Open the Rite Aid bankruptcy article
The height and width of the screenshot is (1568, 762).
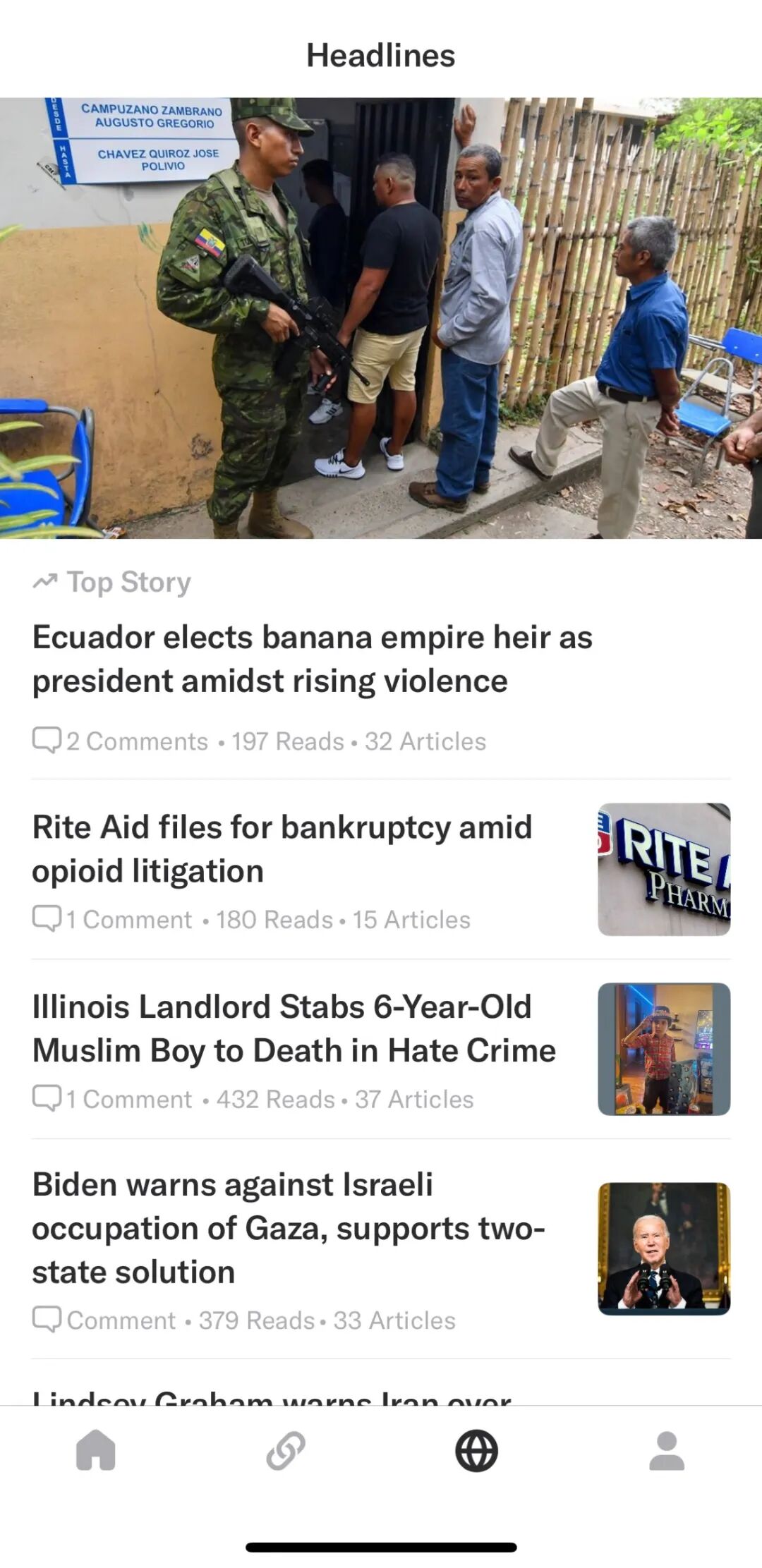tap(282, 849)
